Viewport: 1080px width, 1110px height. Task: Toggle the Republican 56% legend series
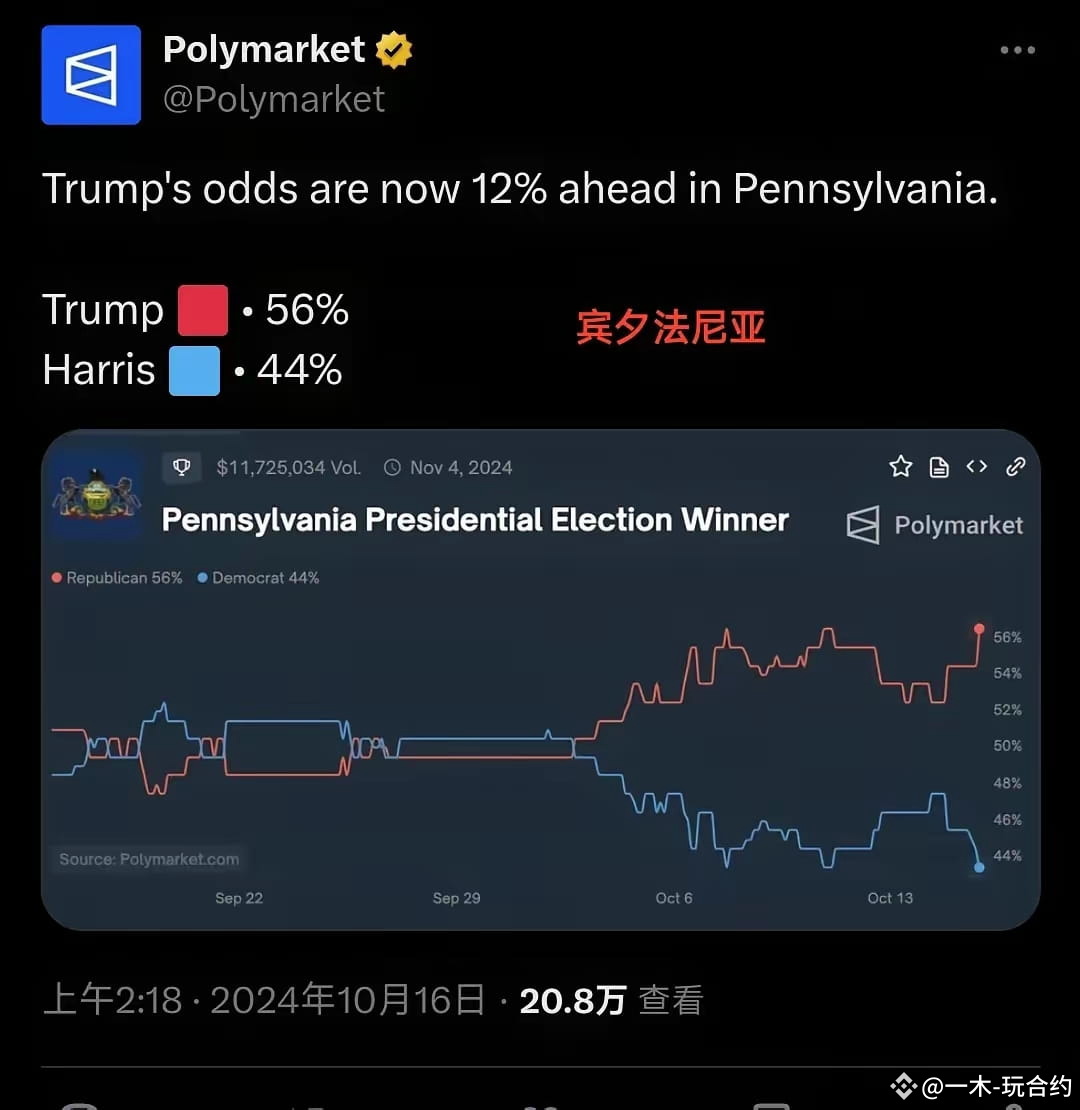[118, 577]
